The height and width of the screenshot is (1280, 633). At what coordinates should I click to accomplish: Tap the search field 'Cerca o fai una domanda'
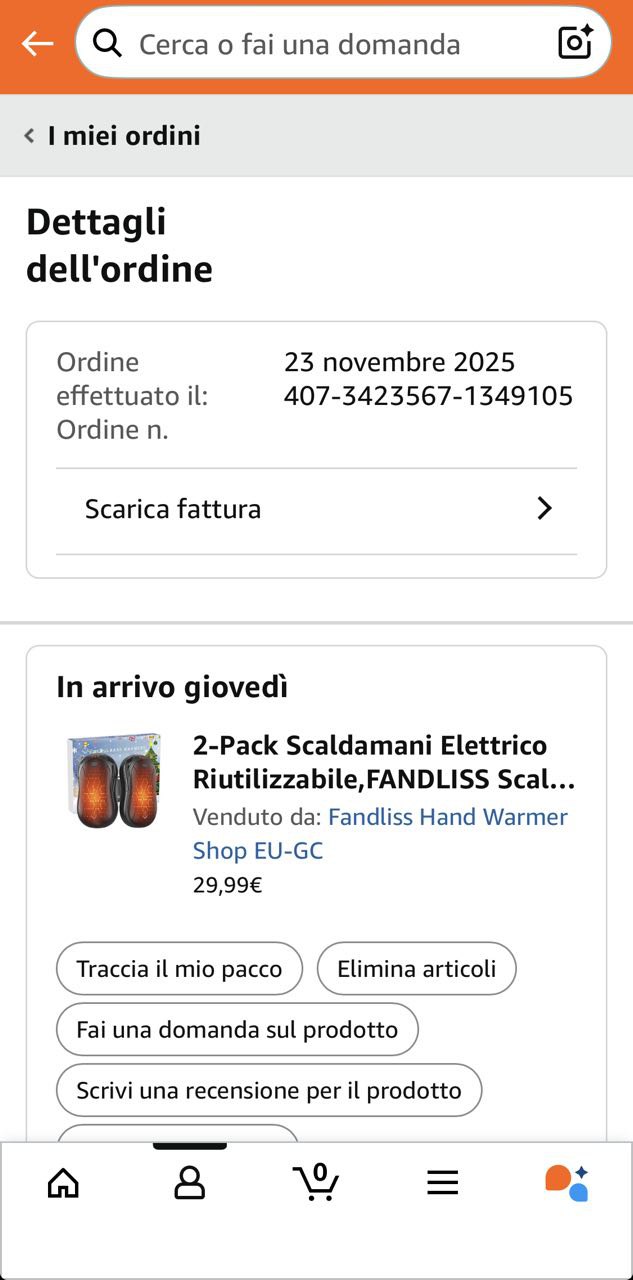click(x=320, y=44)
